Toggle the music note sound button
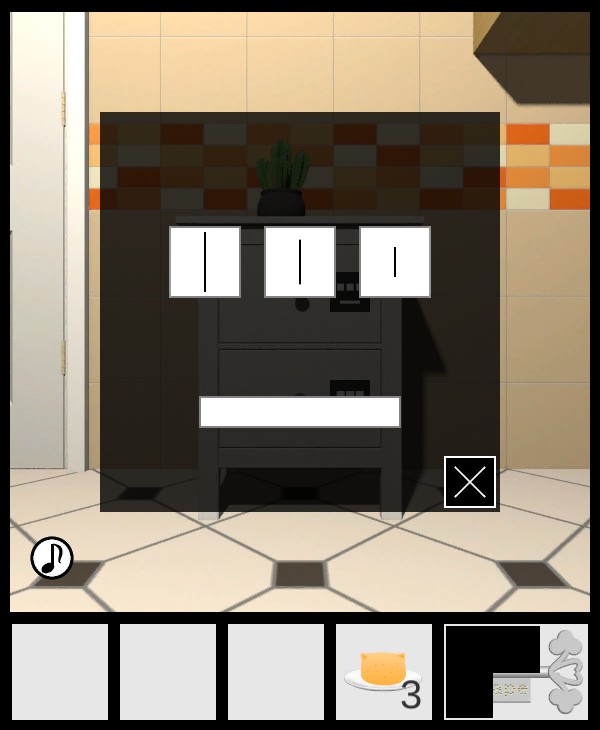The image size is (600, 730). [x=52, y=558]
